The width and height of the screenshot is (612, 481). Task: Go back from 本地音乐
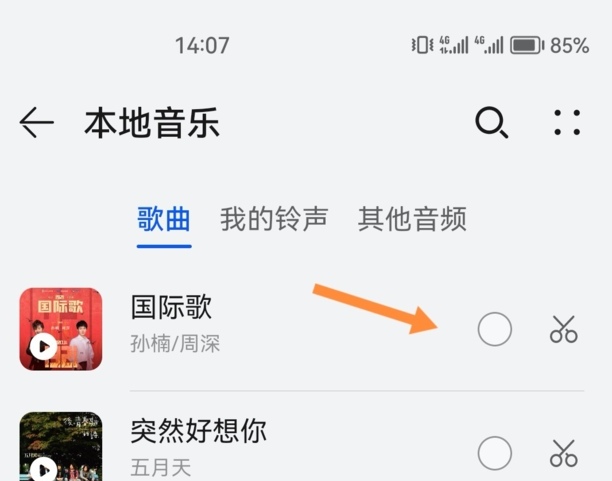36,123
